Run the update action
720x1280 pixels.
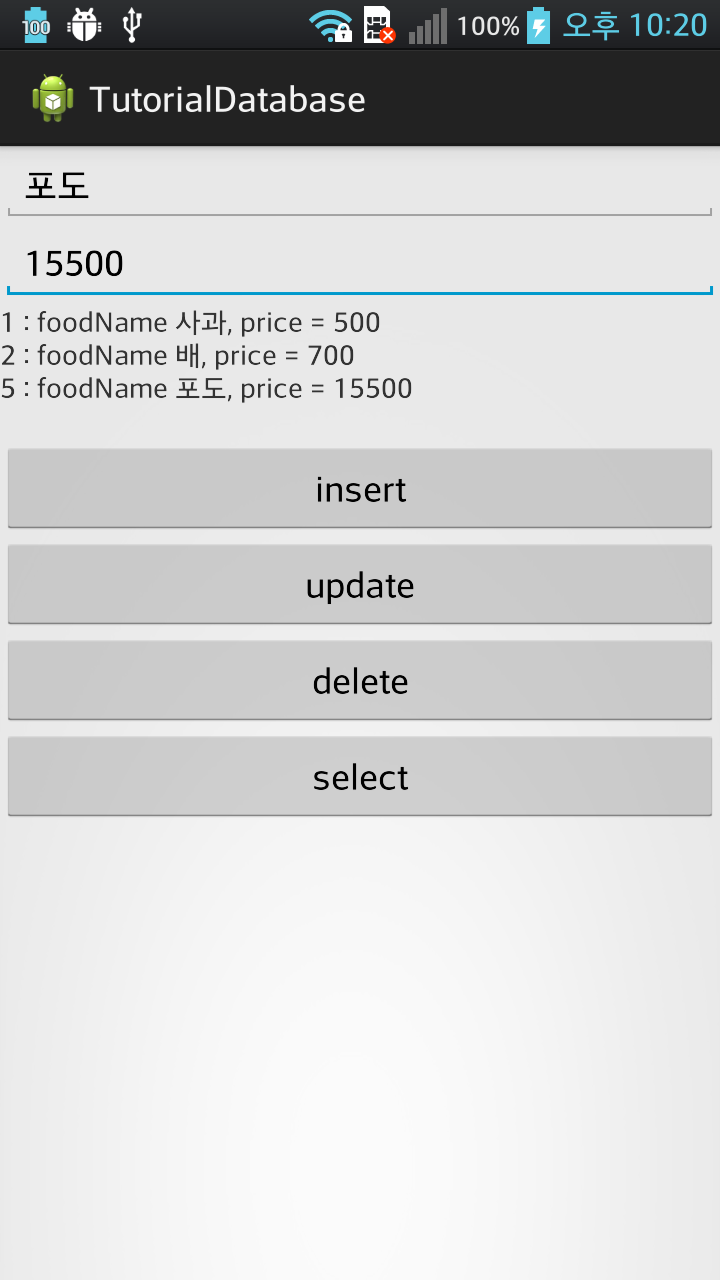tap(360, 585)
